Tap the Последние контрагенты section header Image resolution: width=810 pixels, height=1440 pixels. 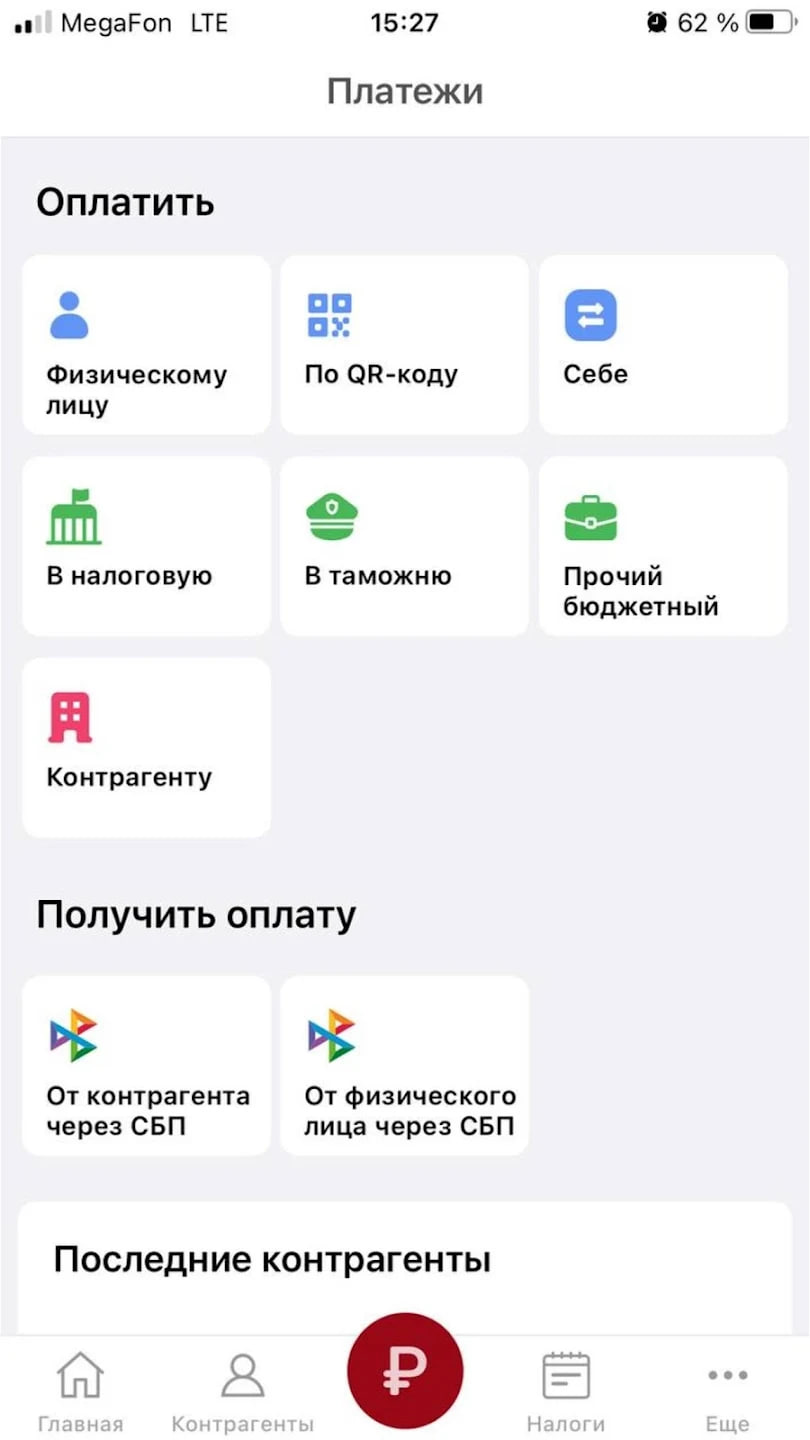click(x=272, y=1258)
